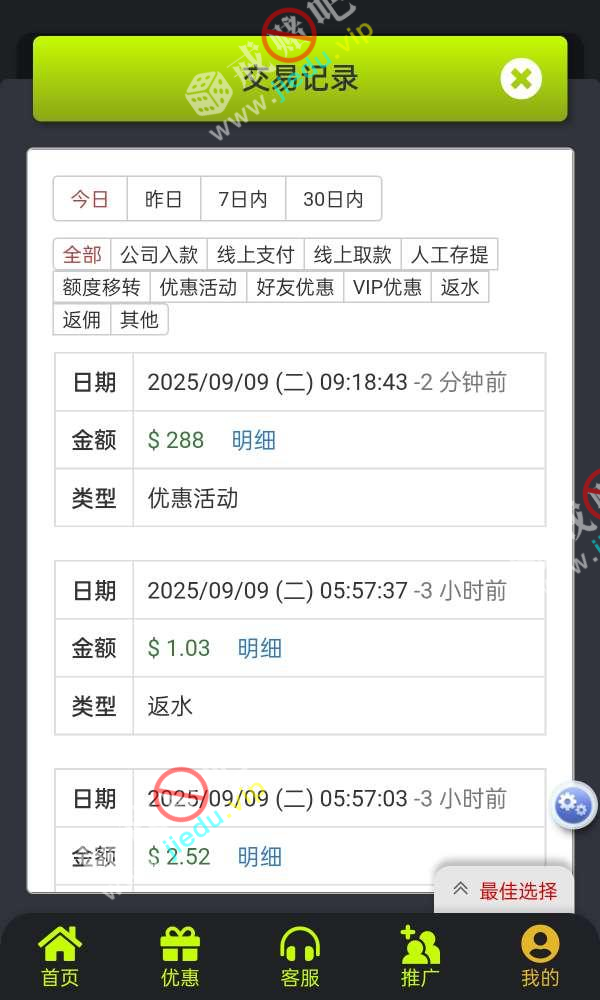Switch to the 7日内 range
Screen dimensions: 600x1000
(x=243, y=199)
